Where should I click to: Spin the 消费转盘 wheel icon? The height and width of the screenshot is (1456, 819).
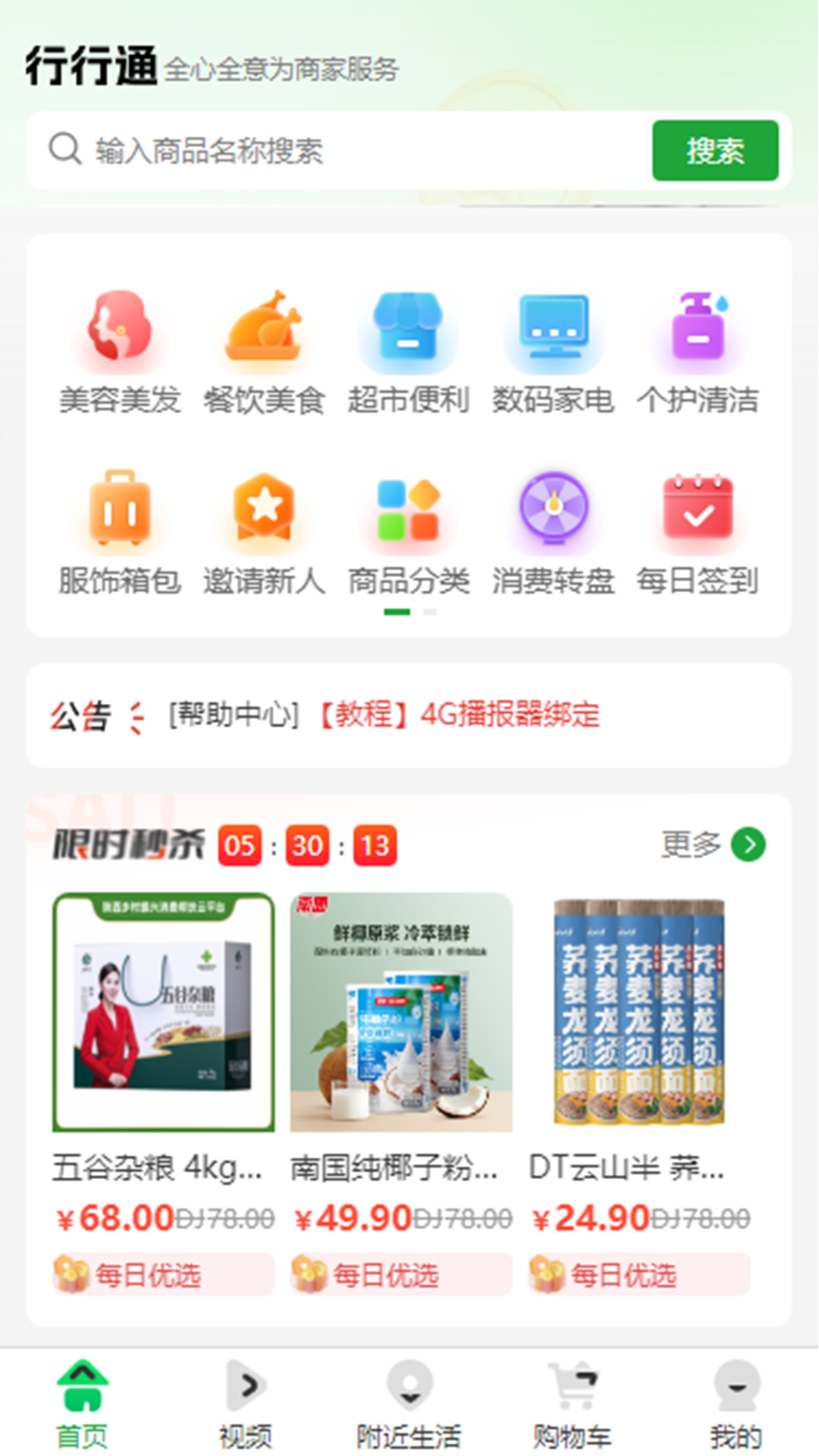coord(554,510)
